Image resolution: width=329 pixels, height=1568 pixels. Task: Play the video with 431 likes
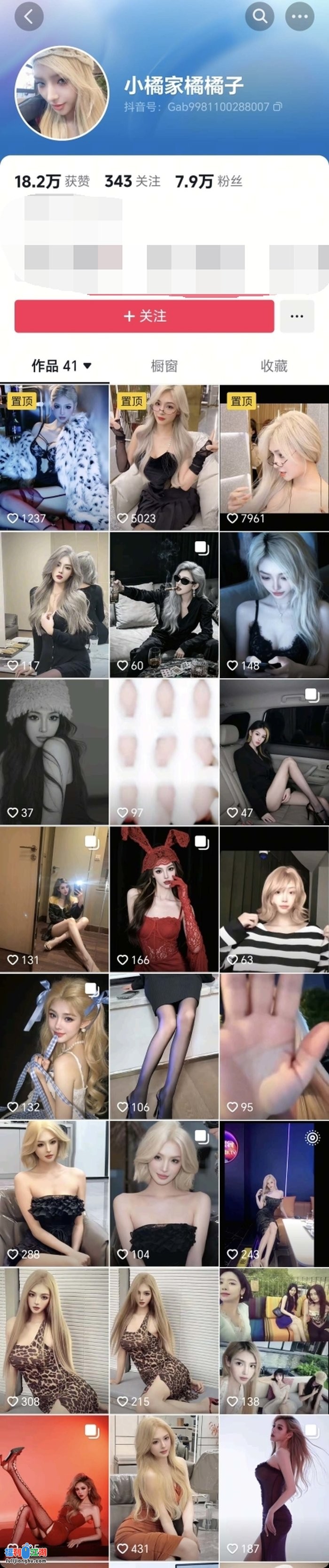(164, 1488)
